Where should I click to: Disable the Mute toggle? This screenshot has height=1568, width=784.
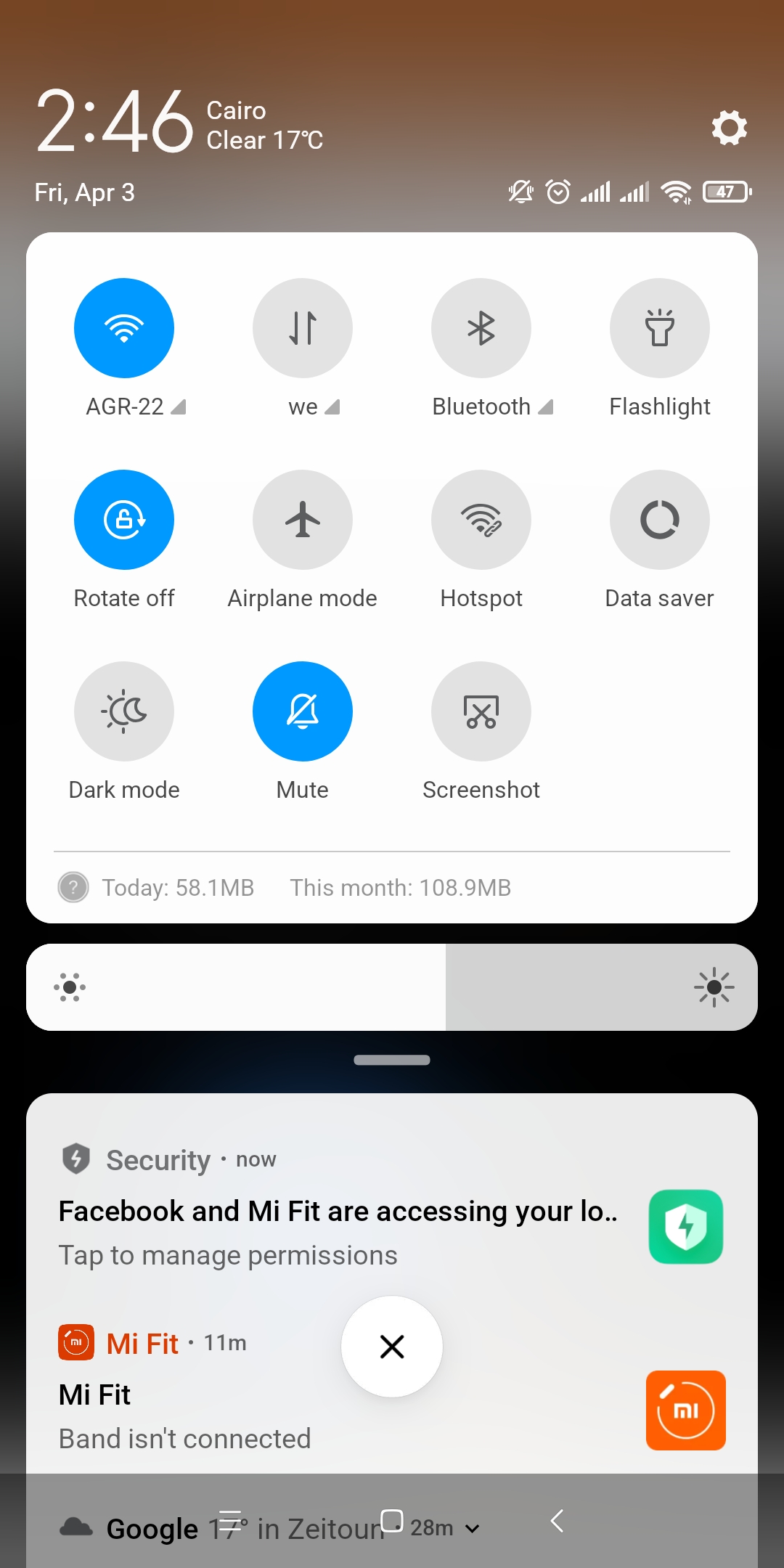(303, 711)
